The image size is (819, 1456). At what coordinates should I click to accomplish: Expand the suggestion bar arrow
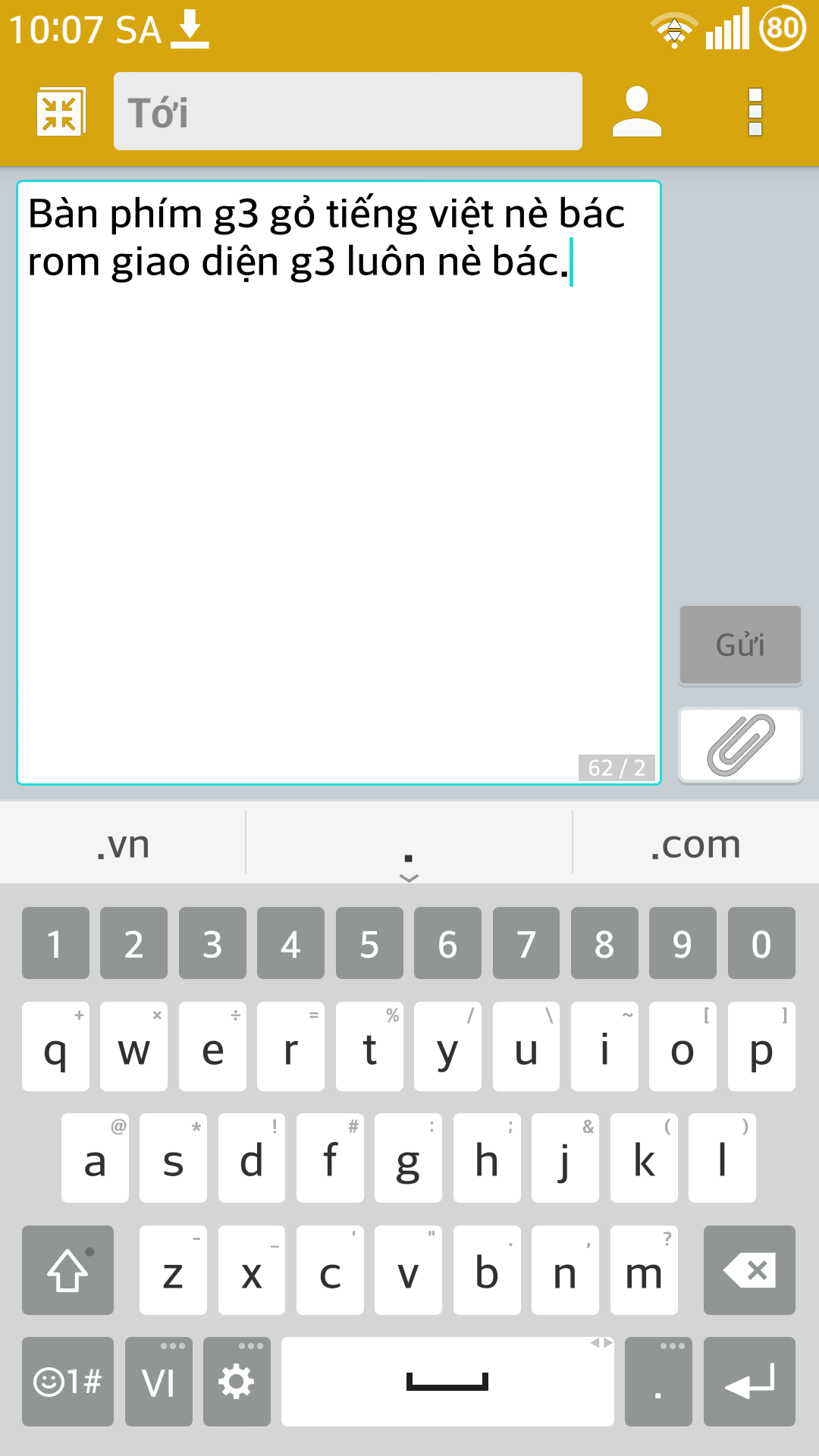pyautogui.click(x=409, y=877)
